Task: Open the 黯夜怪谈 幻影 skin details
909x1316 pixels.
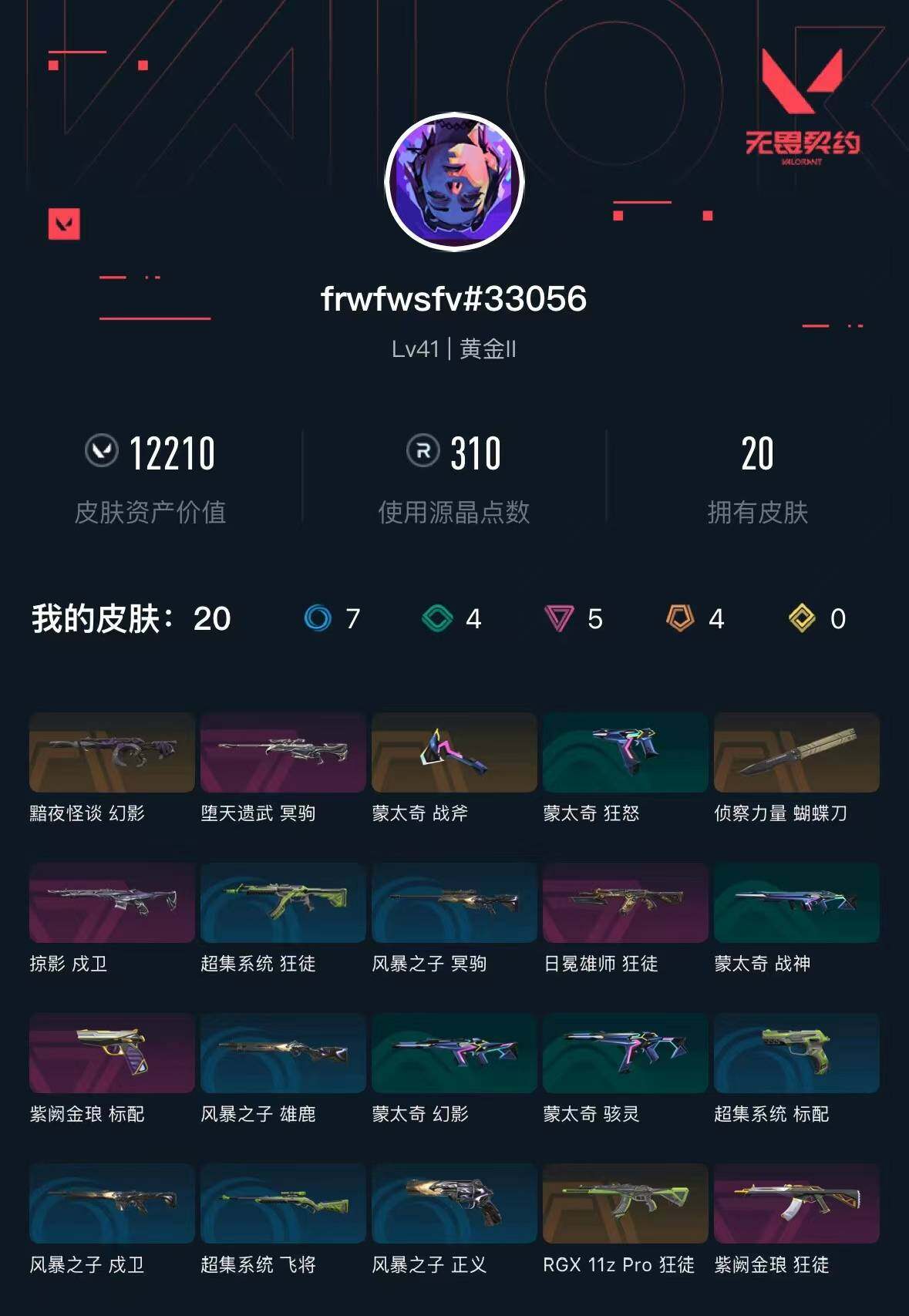Action: (x=110, y=753)
